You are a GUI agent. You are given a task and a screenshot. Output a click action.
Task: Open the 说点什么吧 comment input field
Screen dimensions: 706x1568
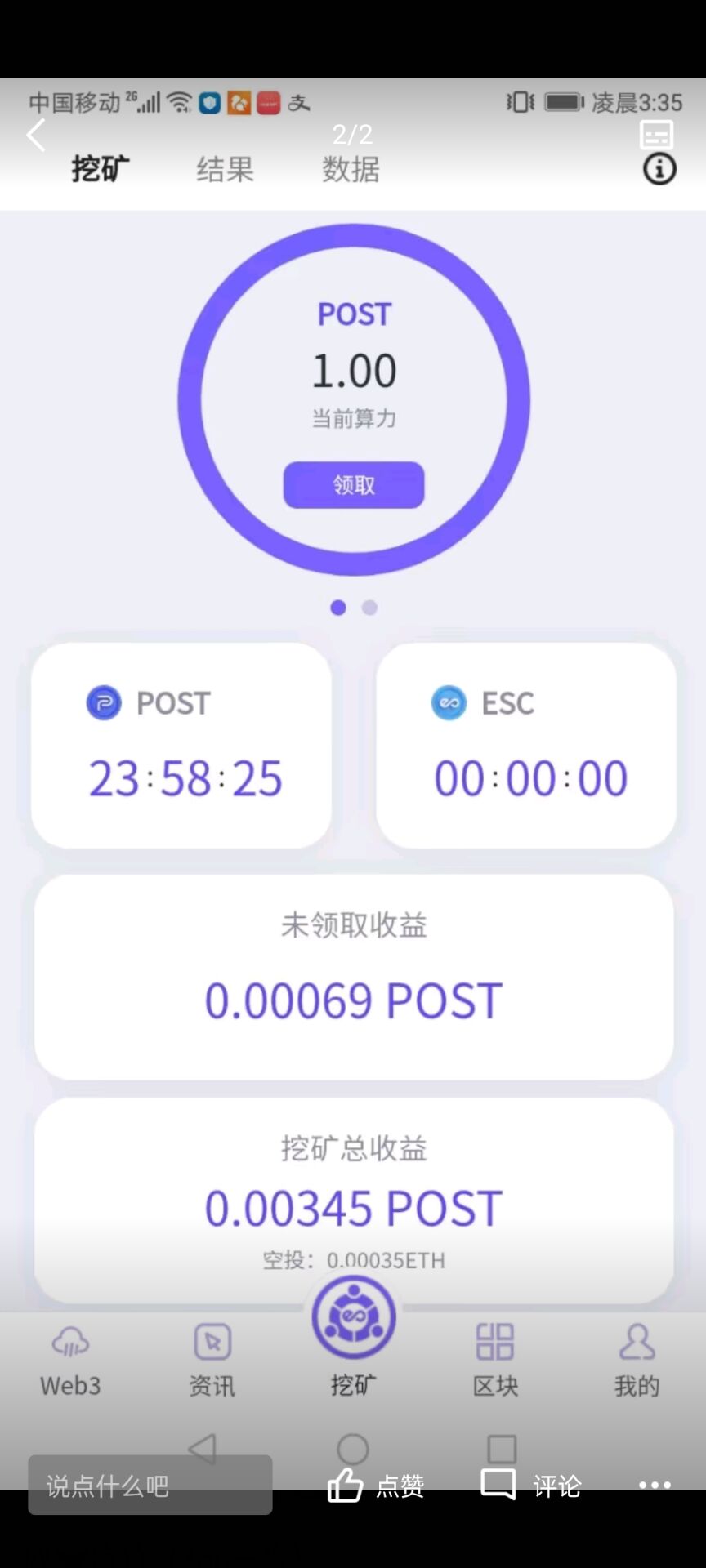(x=150, y=1485)
